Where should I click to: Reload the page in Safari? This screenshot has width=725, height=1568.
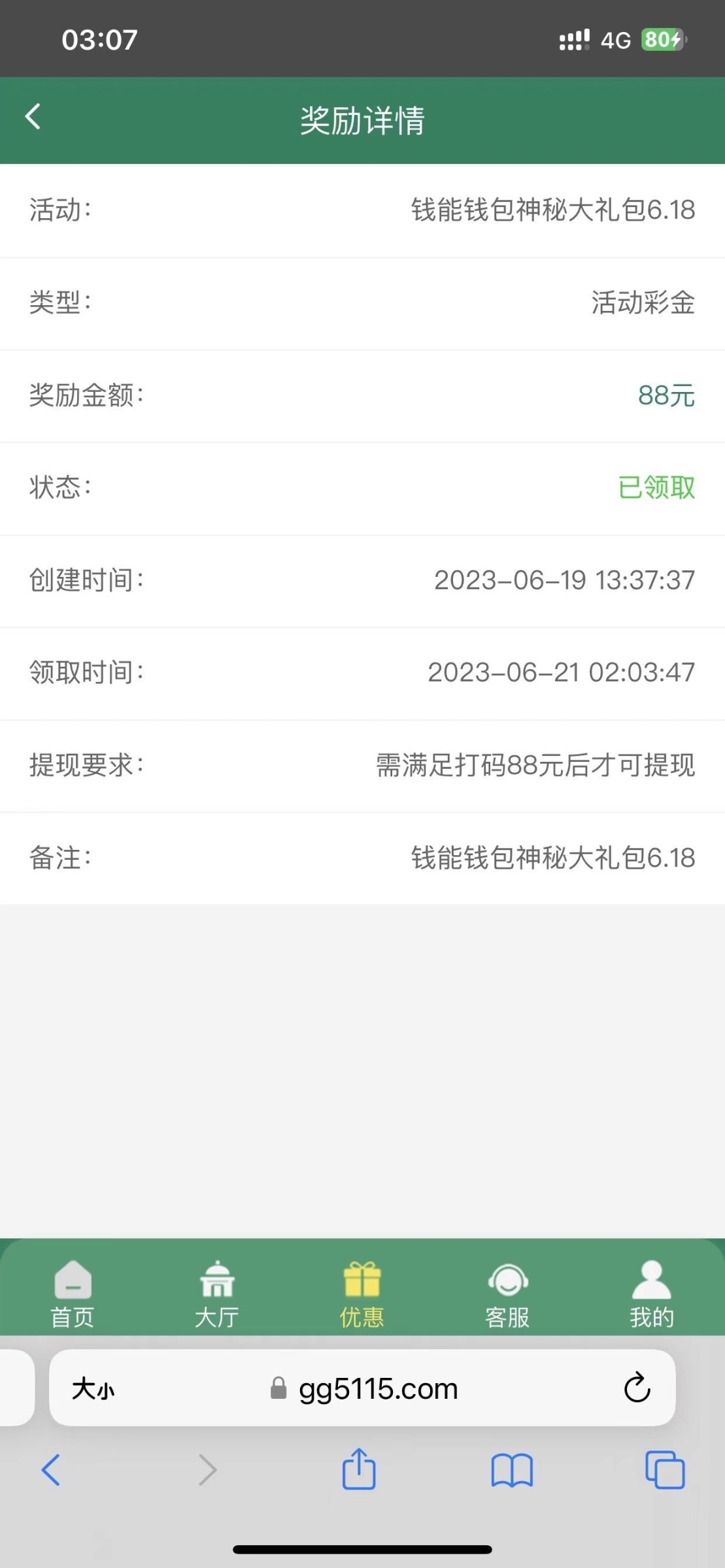[x=637, y=1388]
